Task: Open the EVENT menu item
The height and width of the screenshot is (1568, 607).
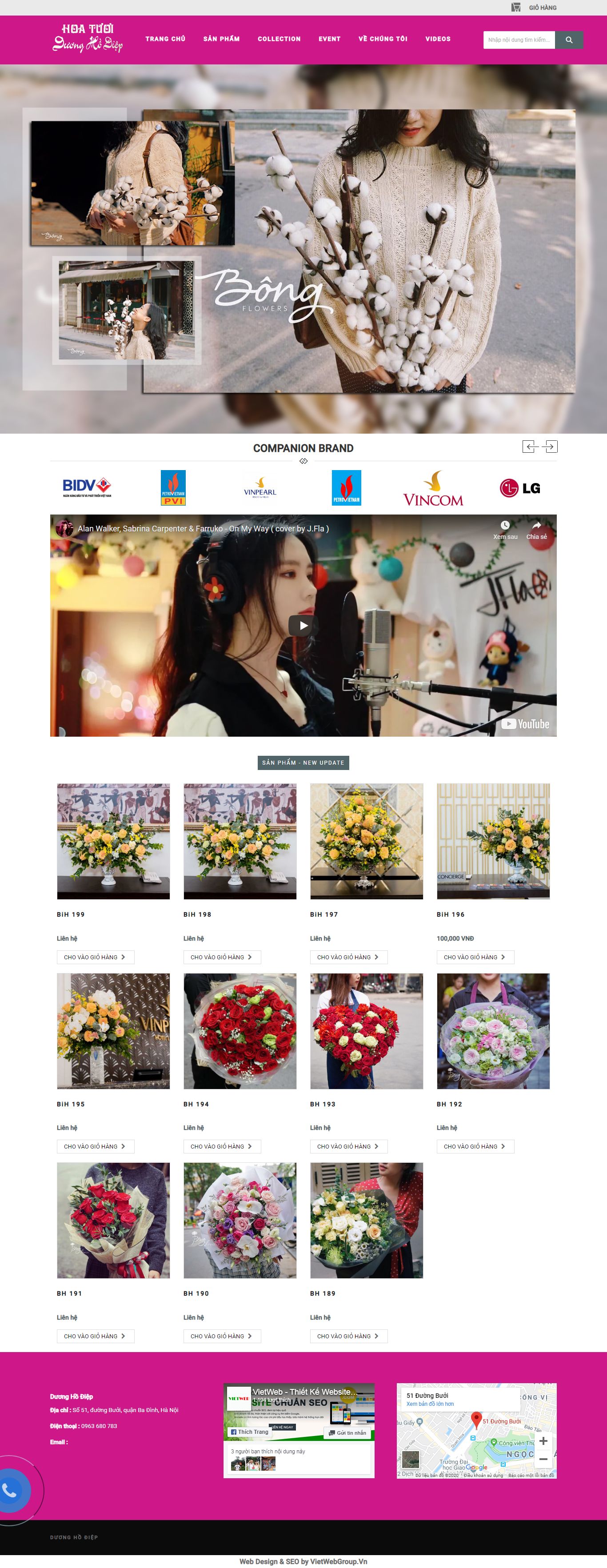Action: [x=329, y=38]
